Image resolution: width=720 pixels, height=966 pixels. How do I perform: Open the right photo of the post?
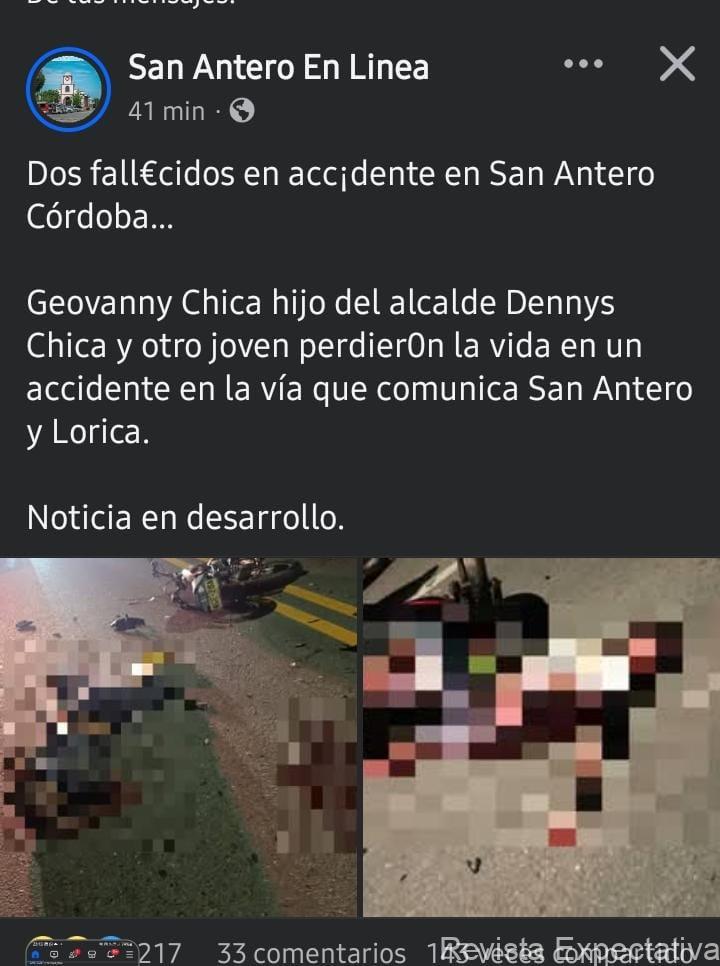541,737
